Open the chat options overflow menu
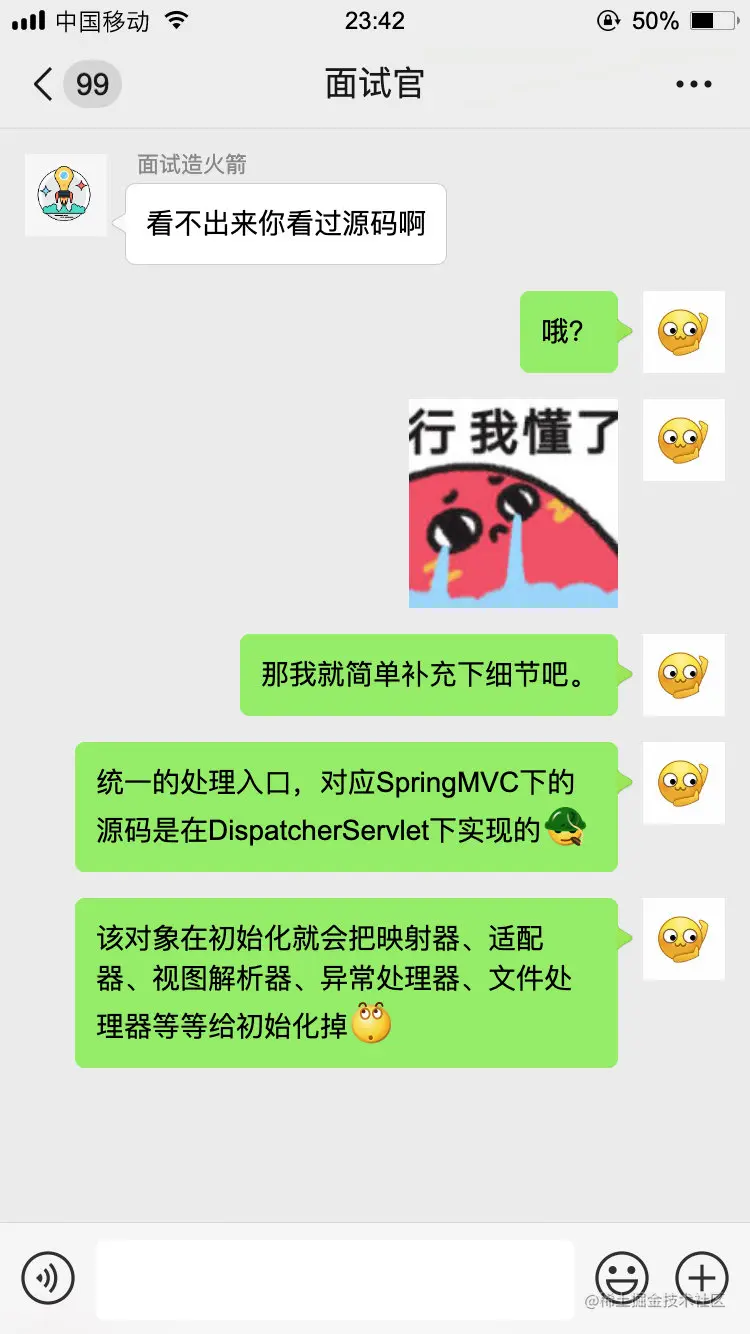Screen dimensions: 750x1334 click(x=693, y=84)
